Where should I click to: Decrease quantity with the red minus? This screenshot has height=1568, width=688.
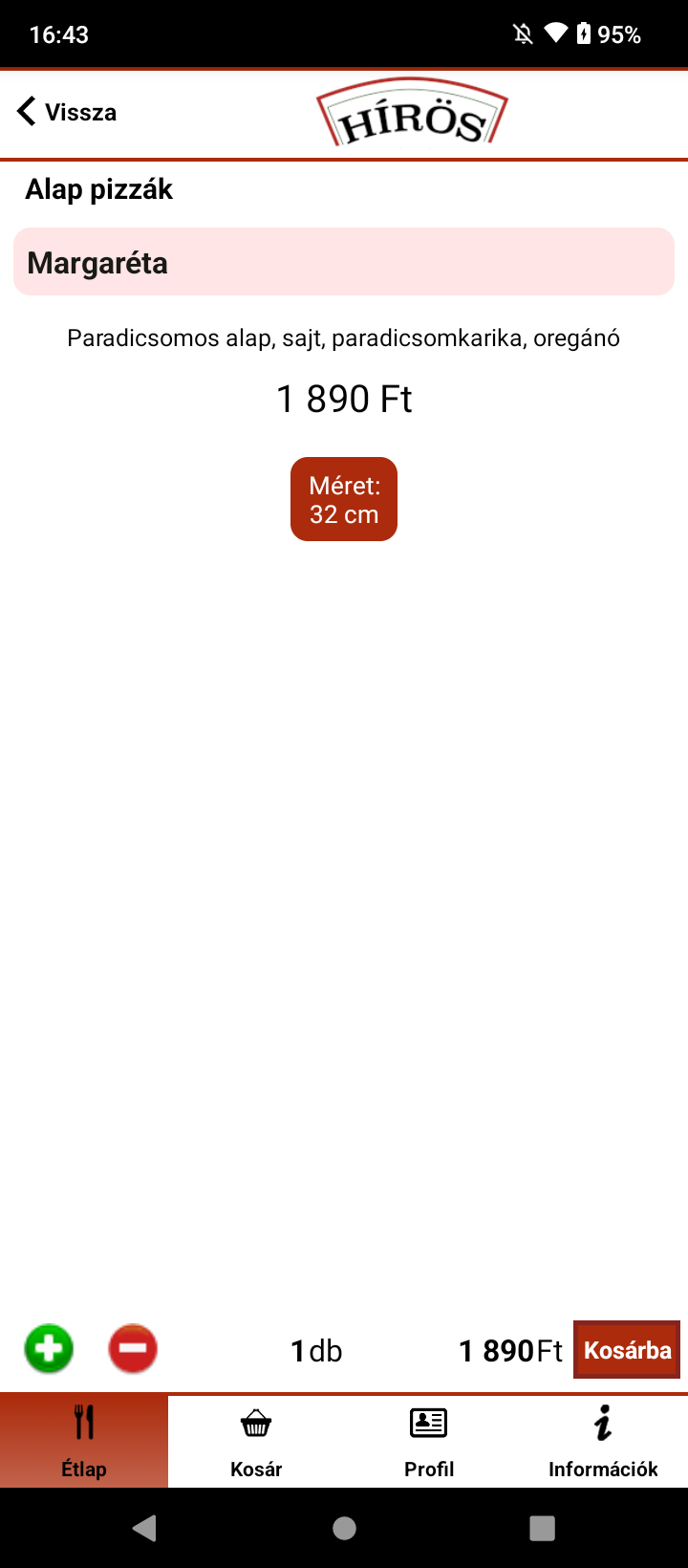(x=133, y=1349)
